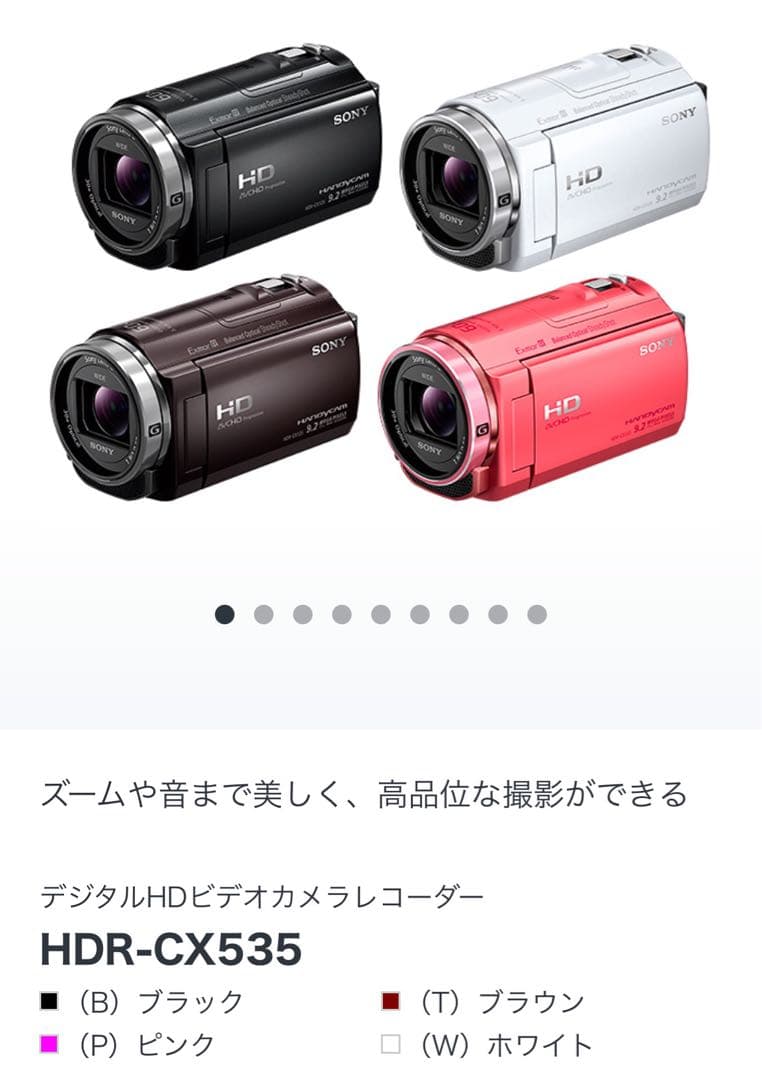Jump to the third carousel dot
Viewport: 762px width, 1080px height.
[x=303, y=608]
